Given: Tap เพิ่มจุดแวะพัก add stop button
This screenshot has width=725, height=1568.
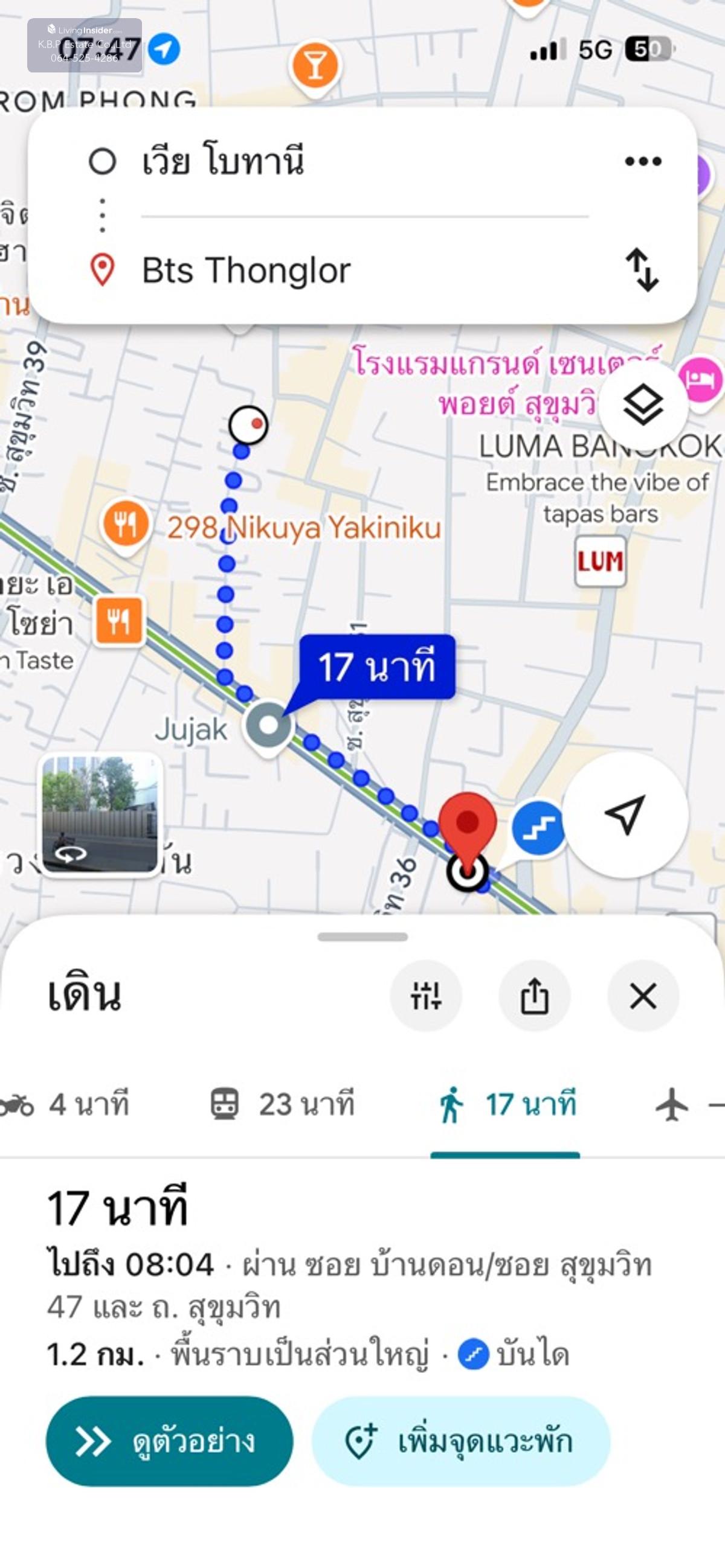Looking at the screenshot, I should click(460, 1441).
